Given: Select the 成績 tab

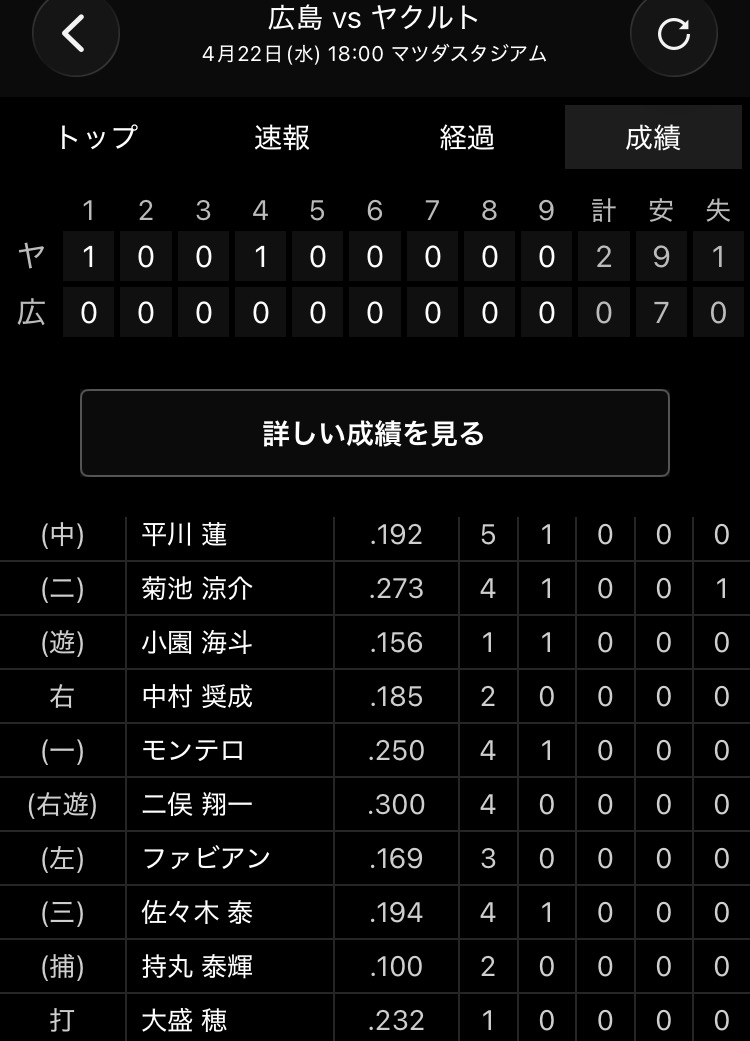Looking at the screenshot, I should [653, 138].
